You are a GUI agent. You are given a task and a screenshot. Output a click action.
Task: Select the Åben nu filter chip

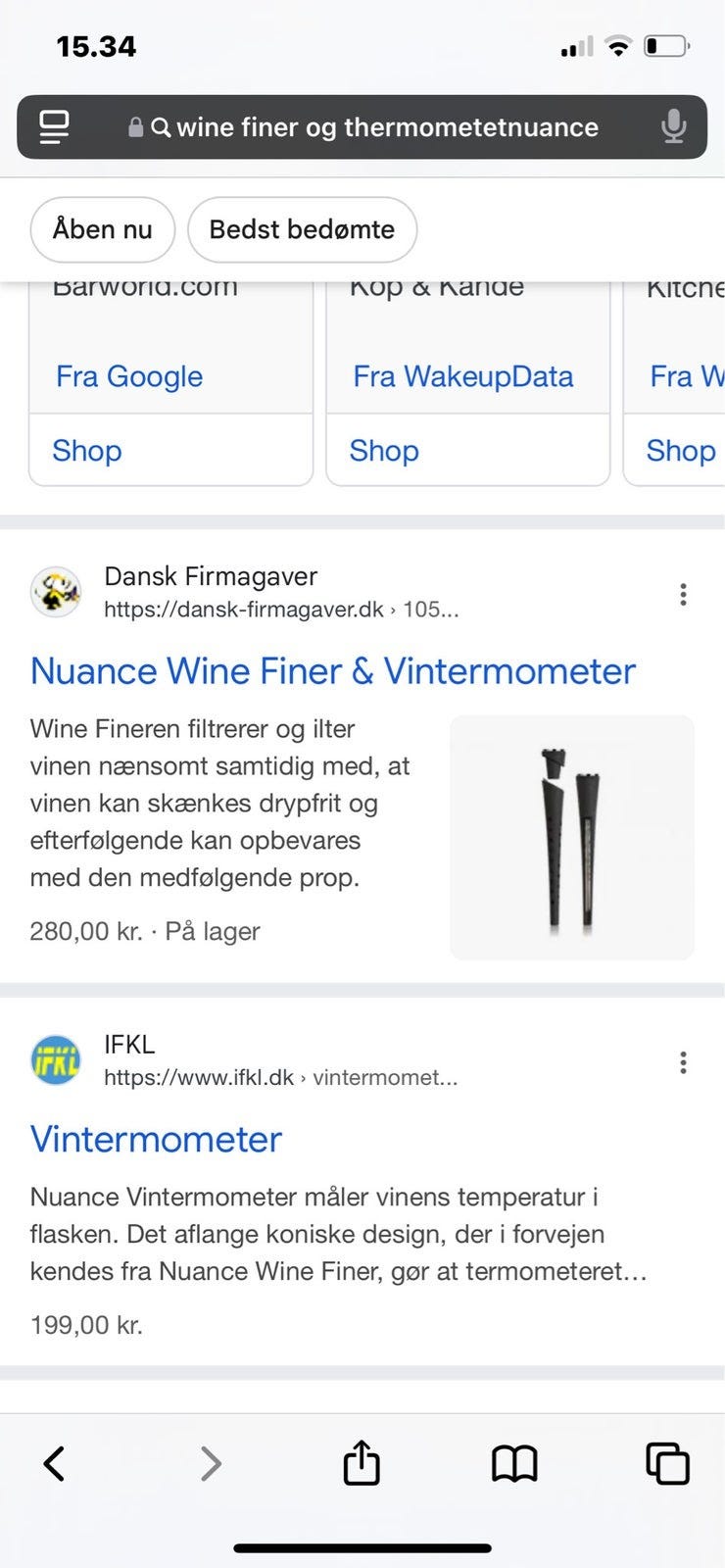(103, 229)
